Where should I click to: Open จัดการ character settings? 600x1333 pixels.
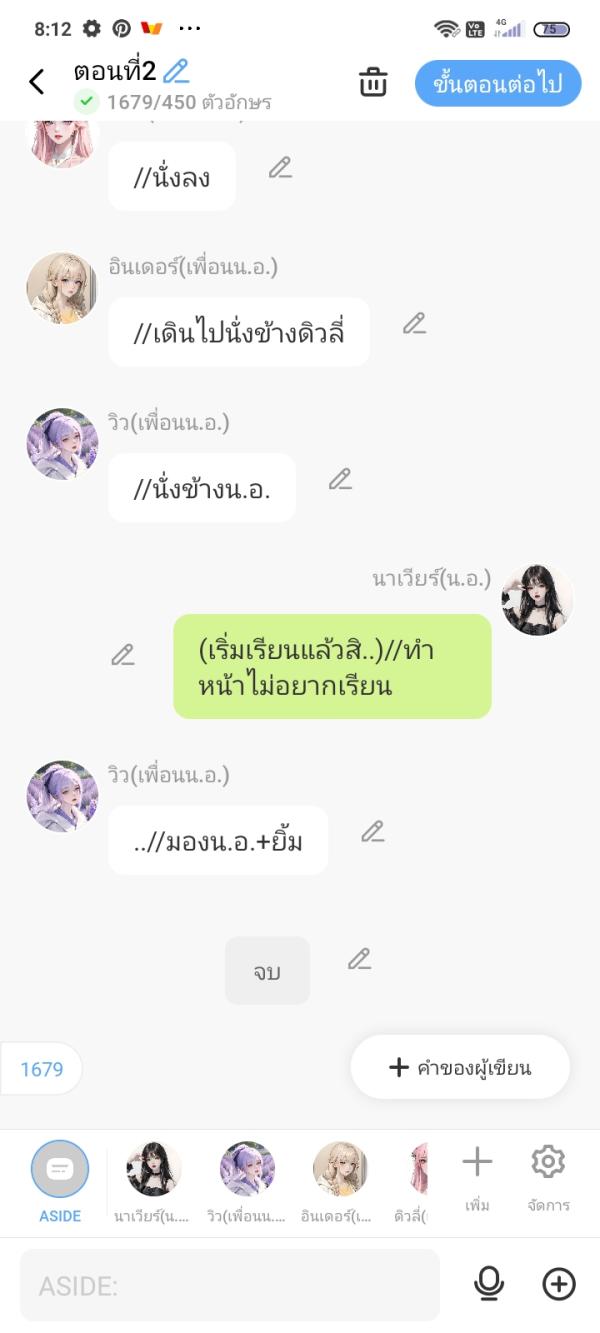point(548,1177)
